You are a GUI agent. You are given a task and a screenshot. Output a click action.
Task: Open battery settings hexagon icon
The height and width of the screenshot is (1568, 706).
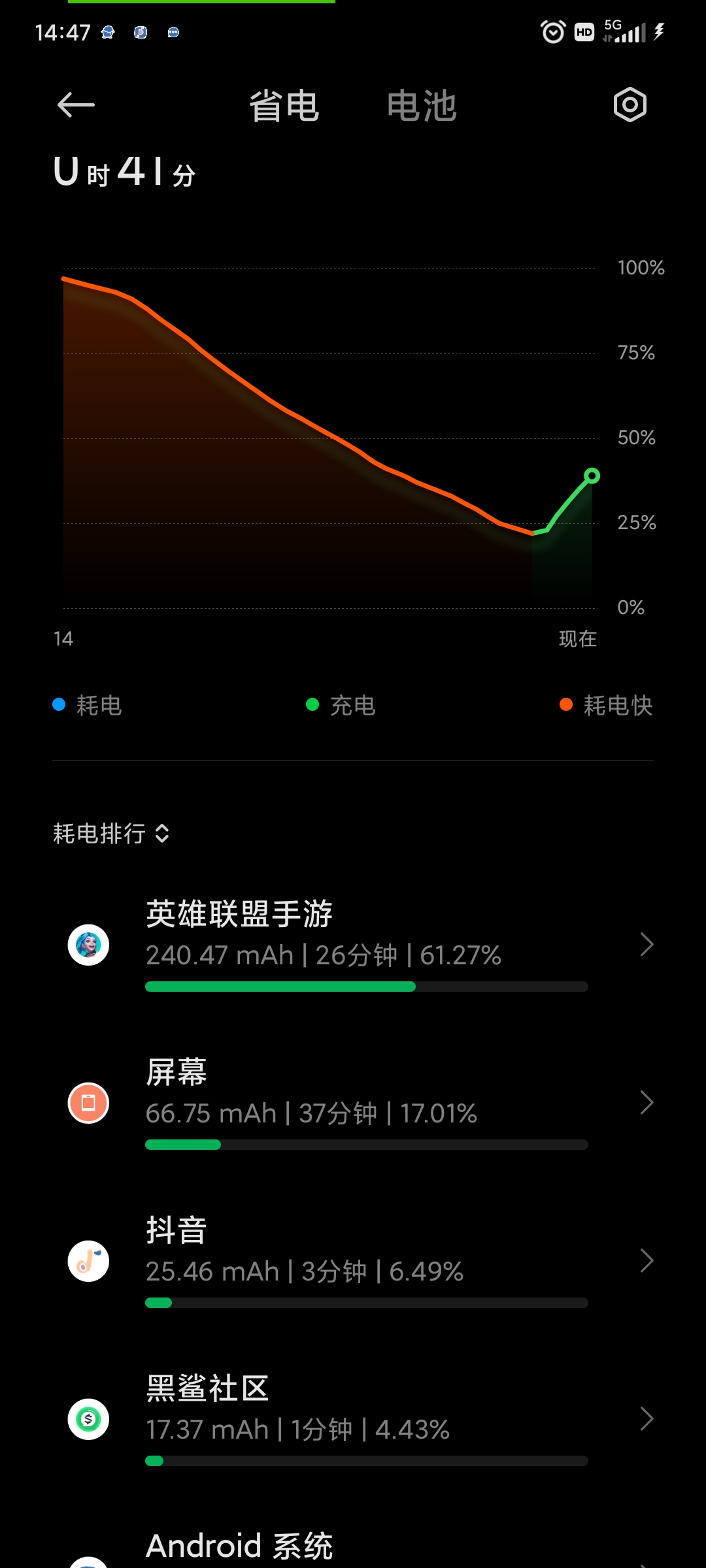630,105
